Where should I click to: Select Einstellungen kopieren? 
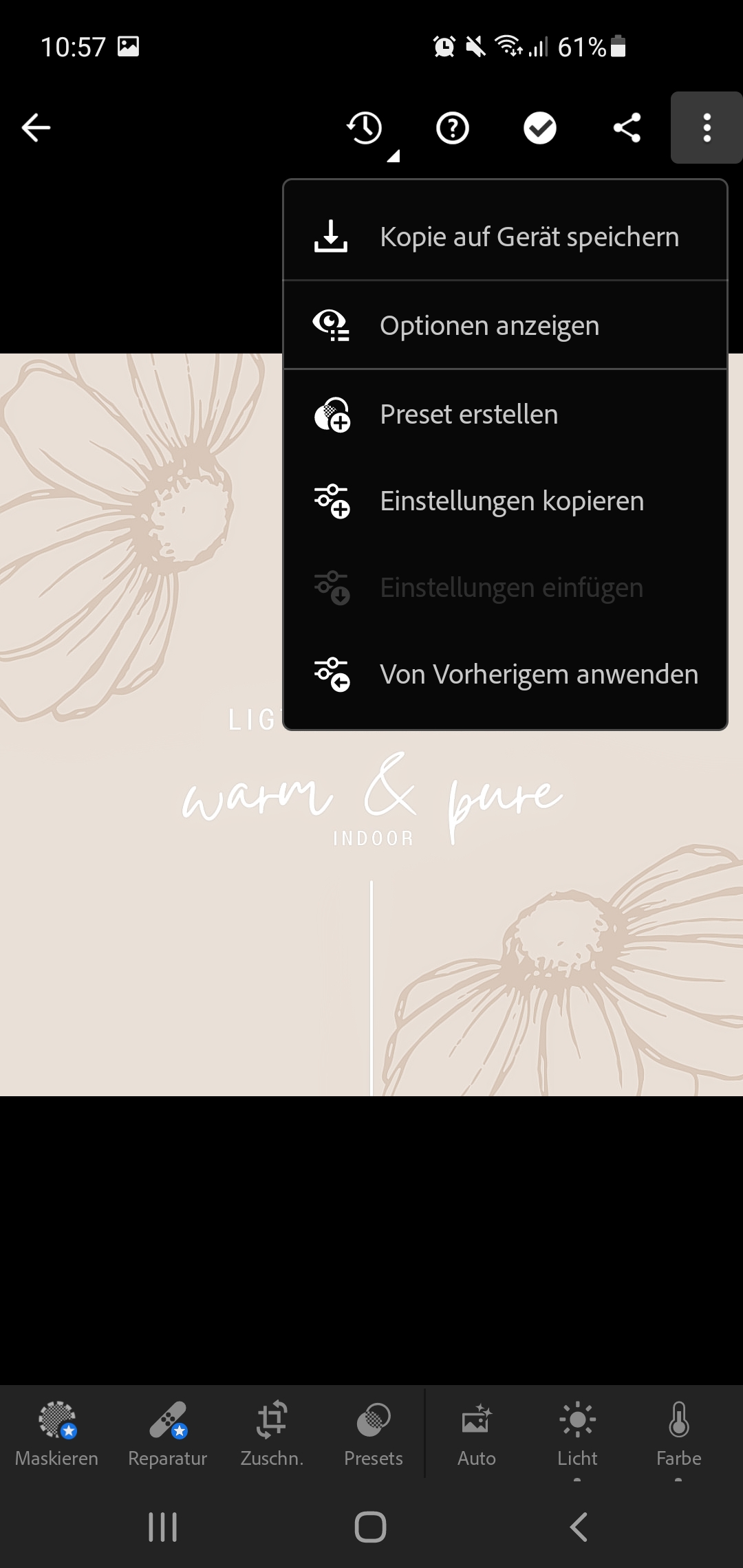click(506, 501)
